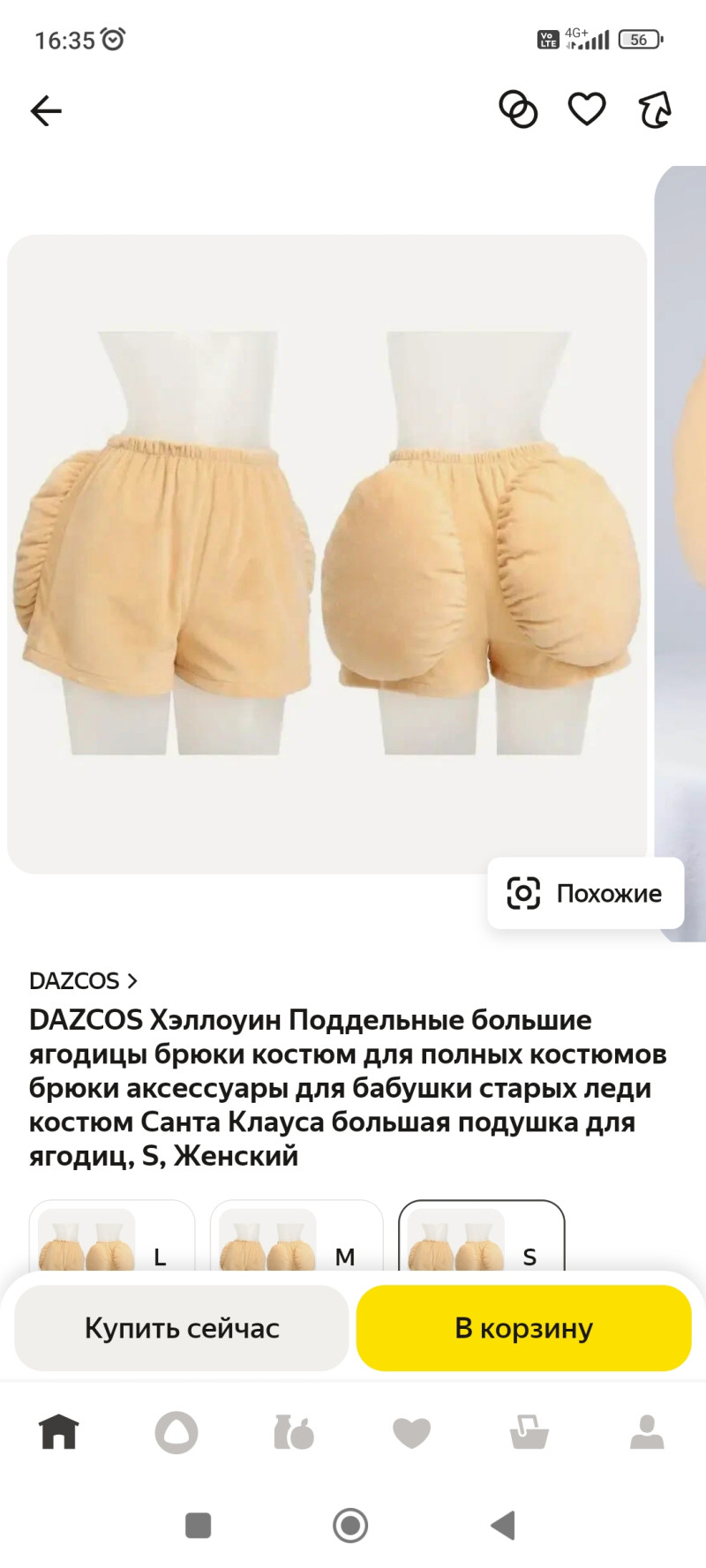The image size is (706, 1568).
Task: Open the main product image
Action: point(327,554)
